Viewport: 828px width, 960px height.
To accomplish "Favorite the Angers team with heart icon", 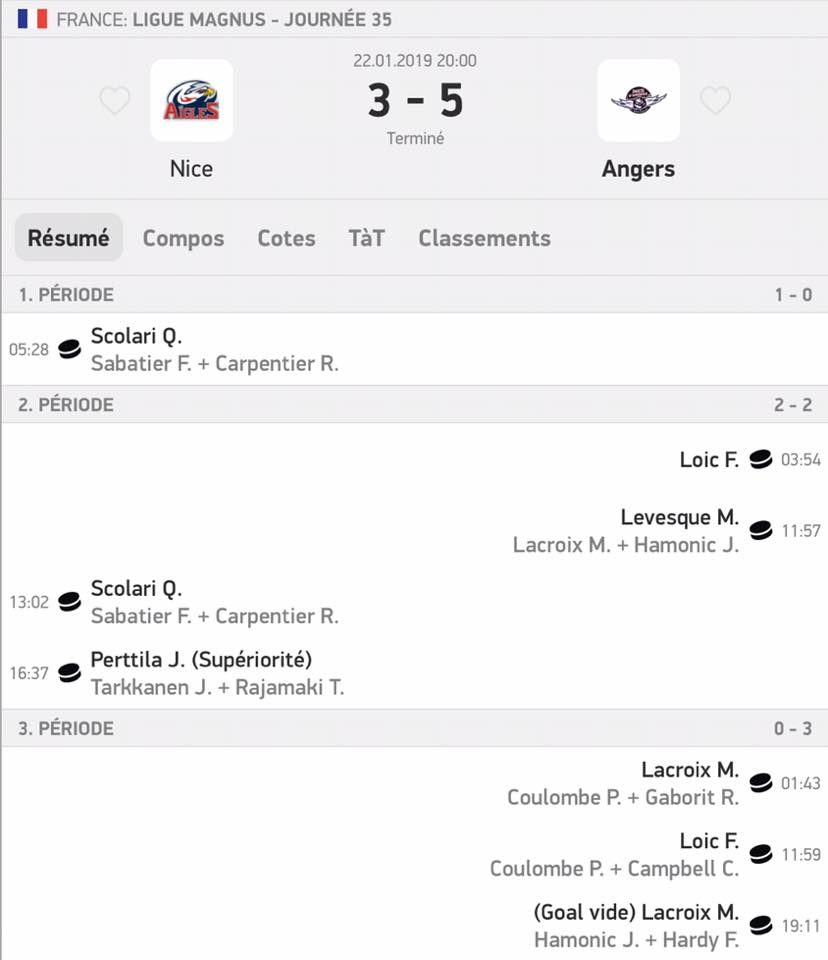I will point(715,100).
